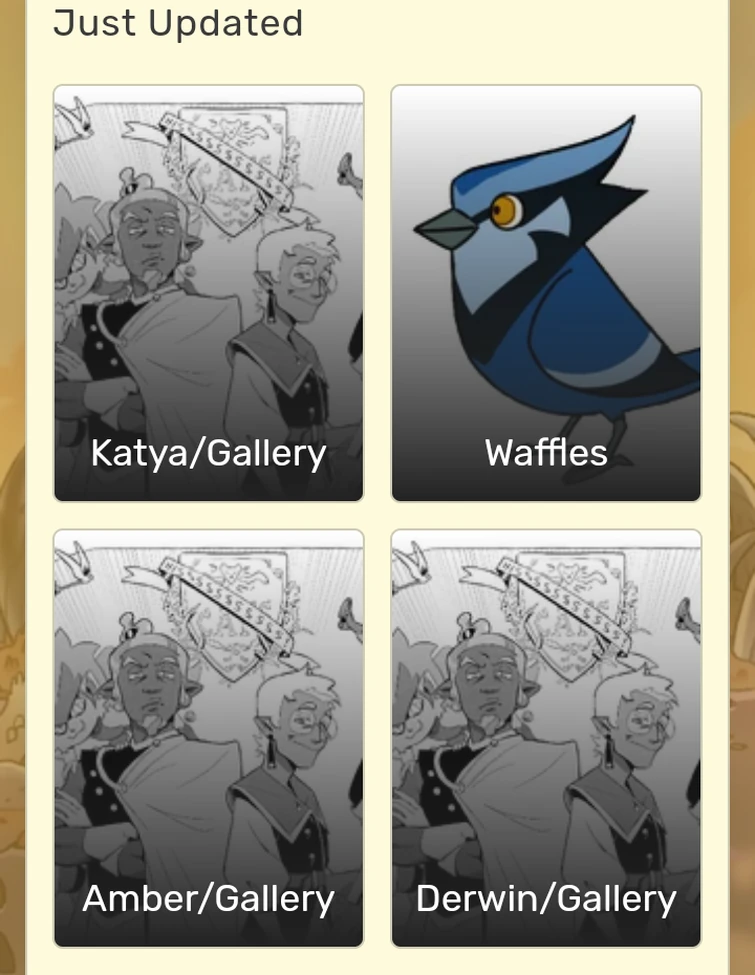
Task: Click the artwork preview on Amber/Gallery card
Action: click(x=207, y=700)
